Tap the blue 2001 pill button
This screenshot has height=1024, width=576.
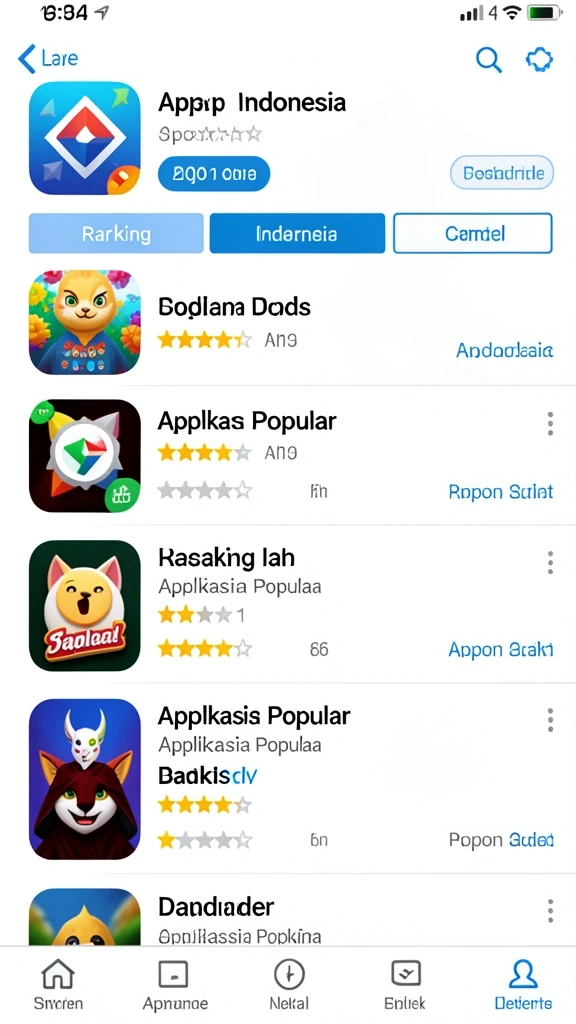tap(214, 174)
